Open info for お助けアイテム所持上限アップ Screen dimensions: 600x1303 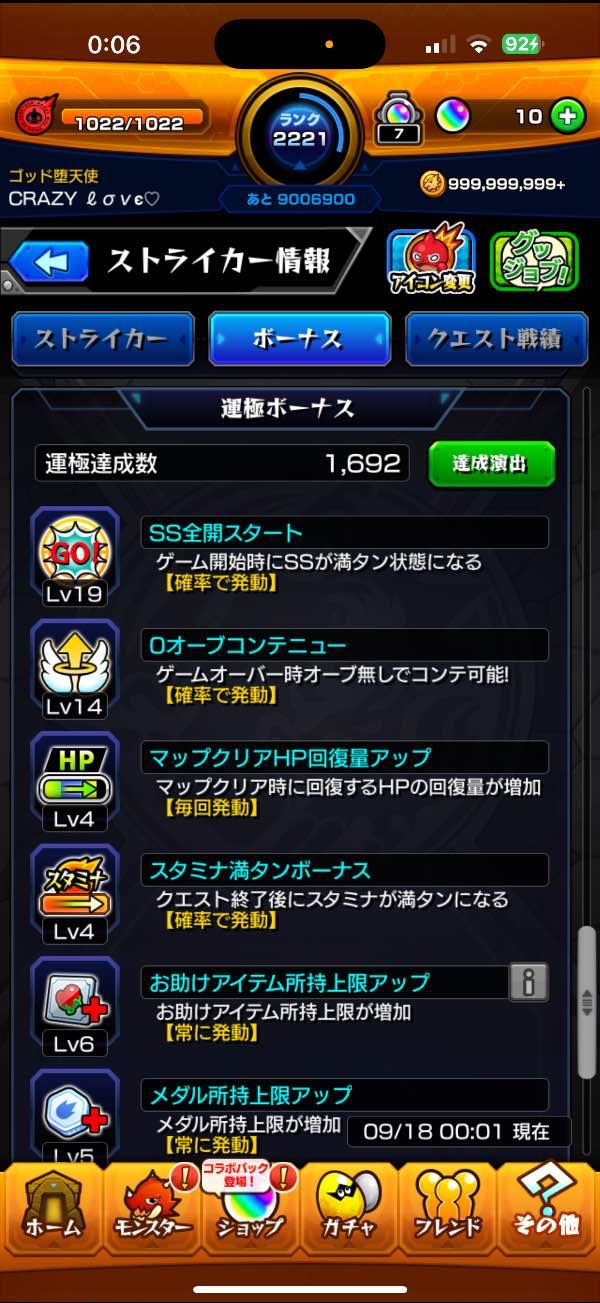[x=529, y=983]
